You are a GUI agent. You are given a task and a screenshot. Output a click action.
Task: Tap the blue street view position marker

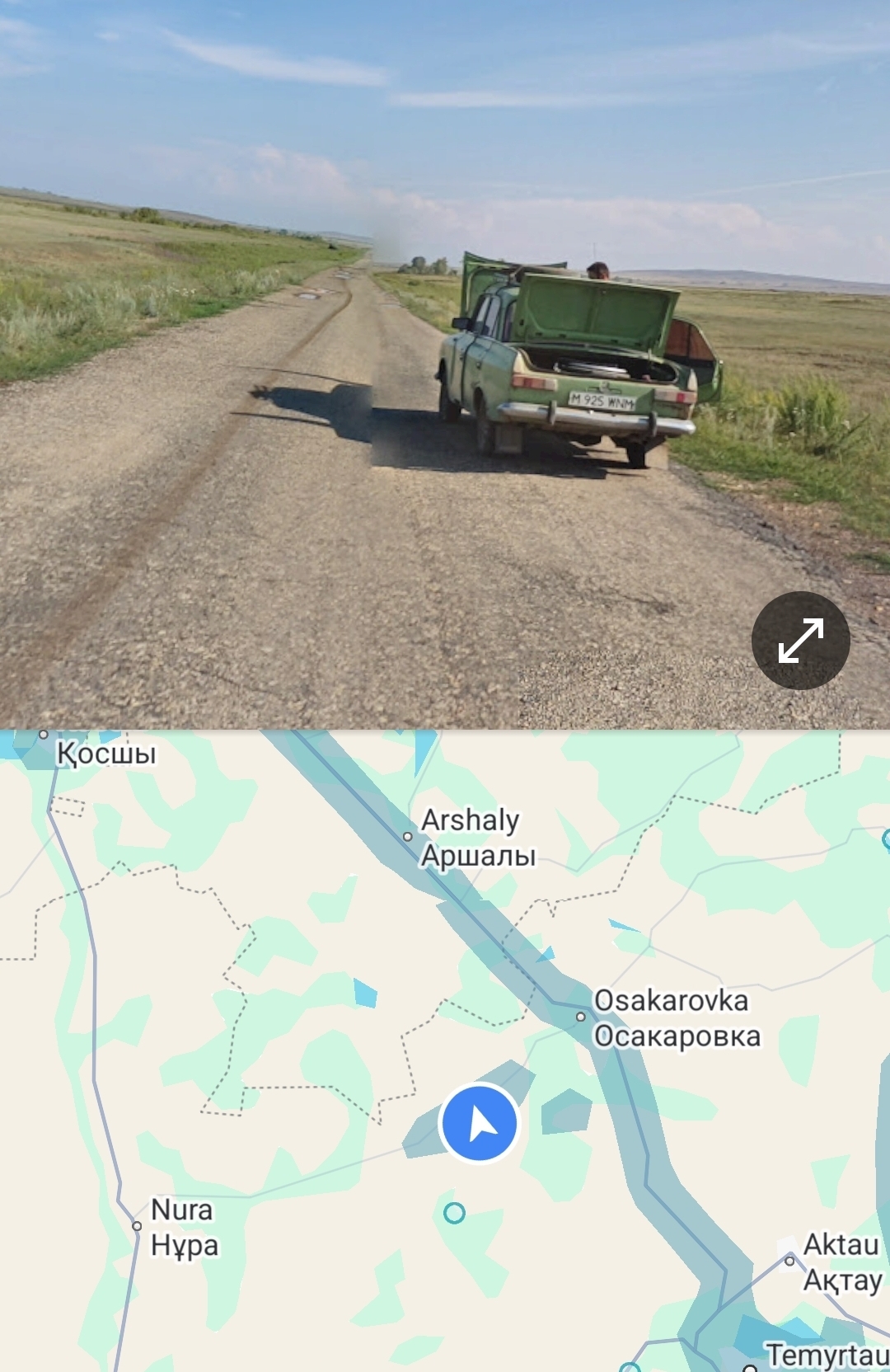pyautogui.click(x=479, y=1123)
